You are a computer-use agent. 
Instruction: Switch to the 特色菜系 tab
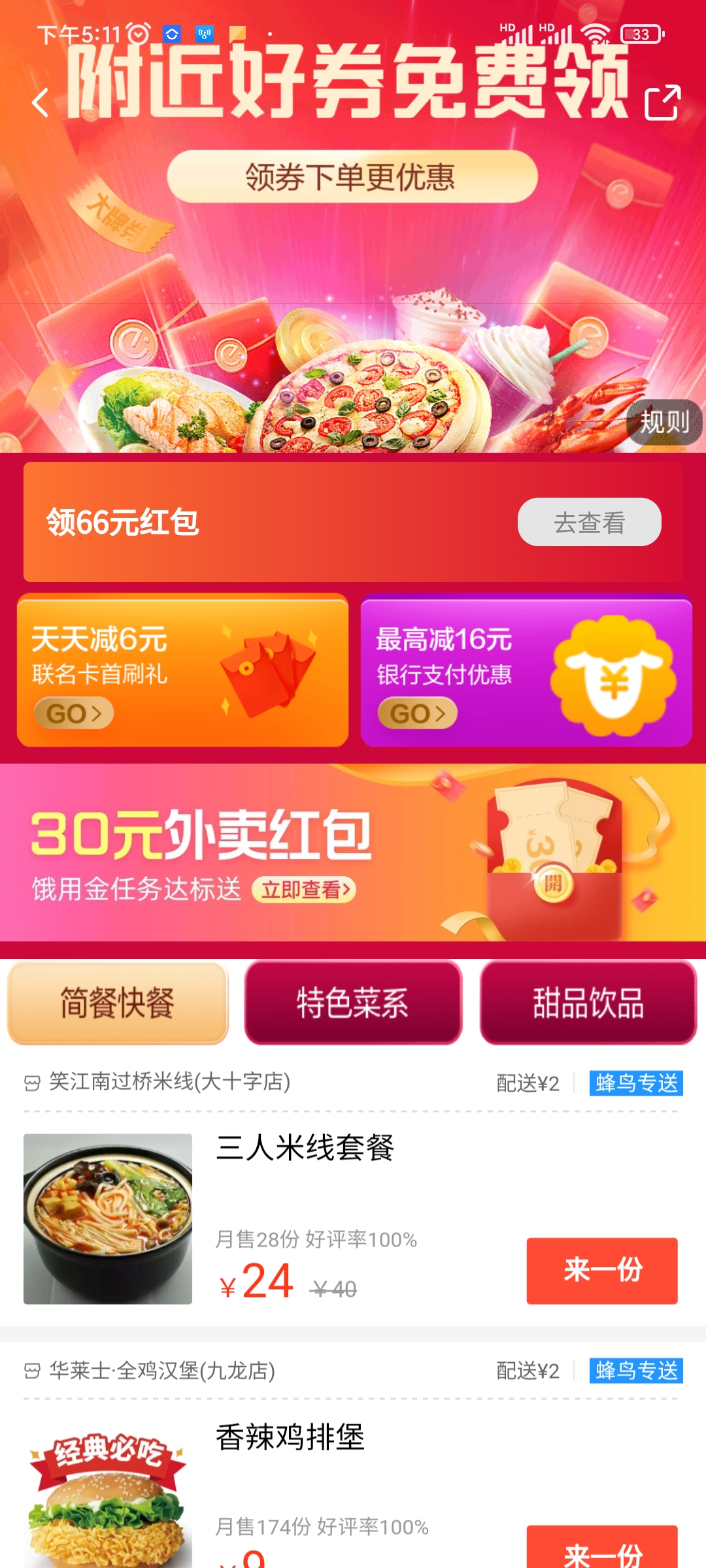pos(353,1004)
